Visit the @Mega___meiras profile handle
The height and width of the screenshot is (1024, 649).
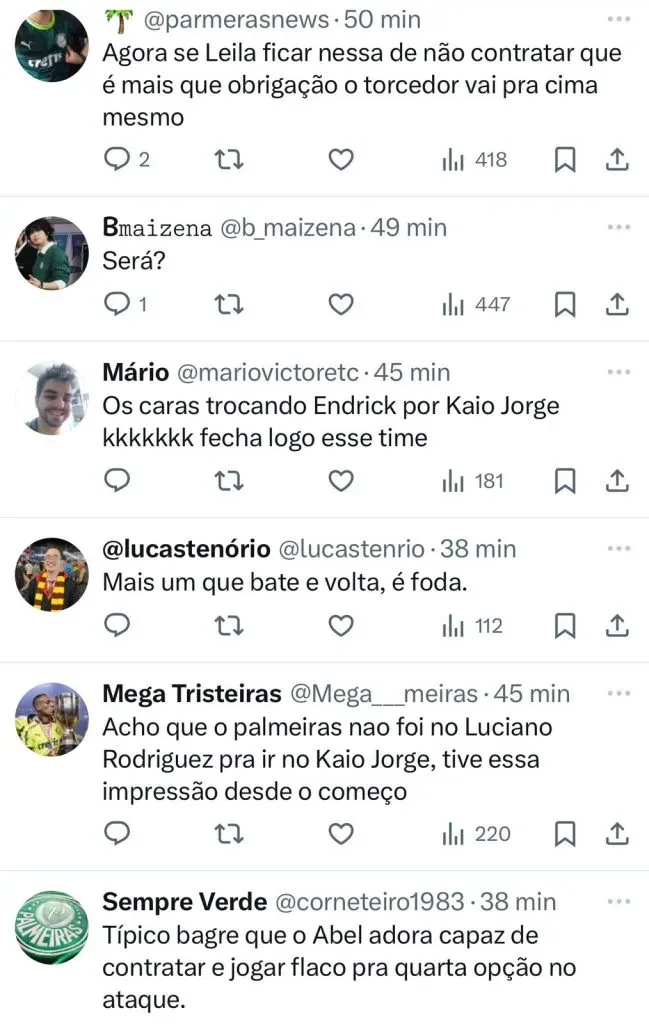385,693
